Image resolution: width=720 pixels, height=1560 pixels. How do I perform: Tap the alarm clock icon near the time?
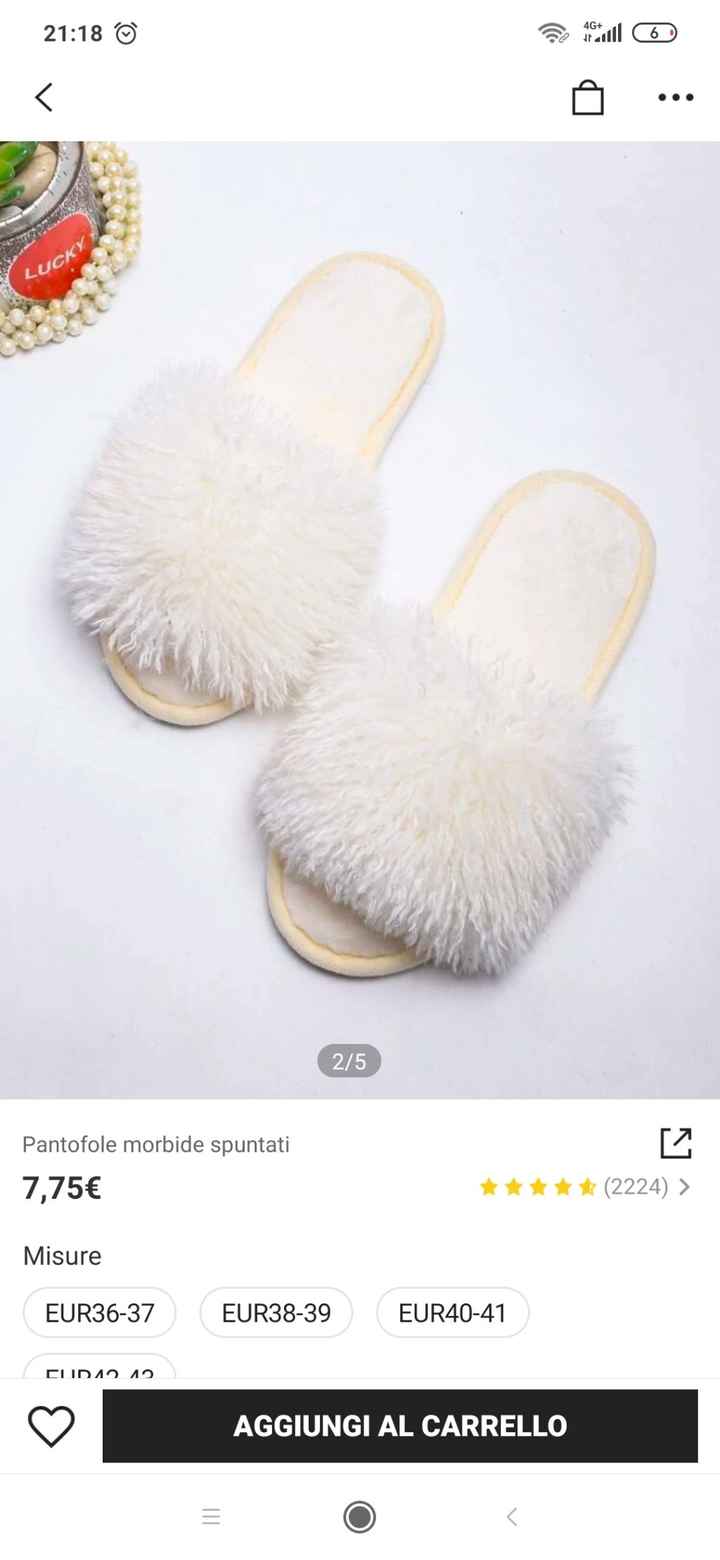125,33
